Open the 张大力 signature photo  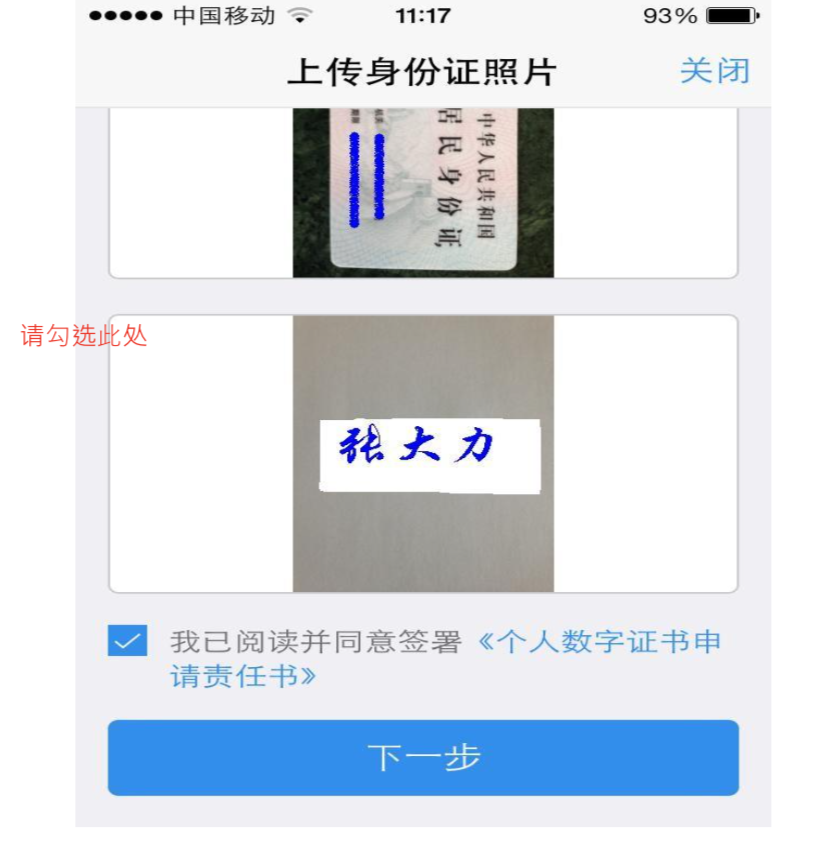(423, 453)
